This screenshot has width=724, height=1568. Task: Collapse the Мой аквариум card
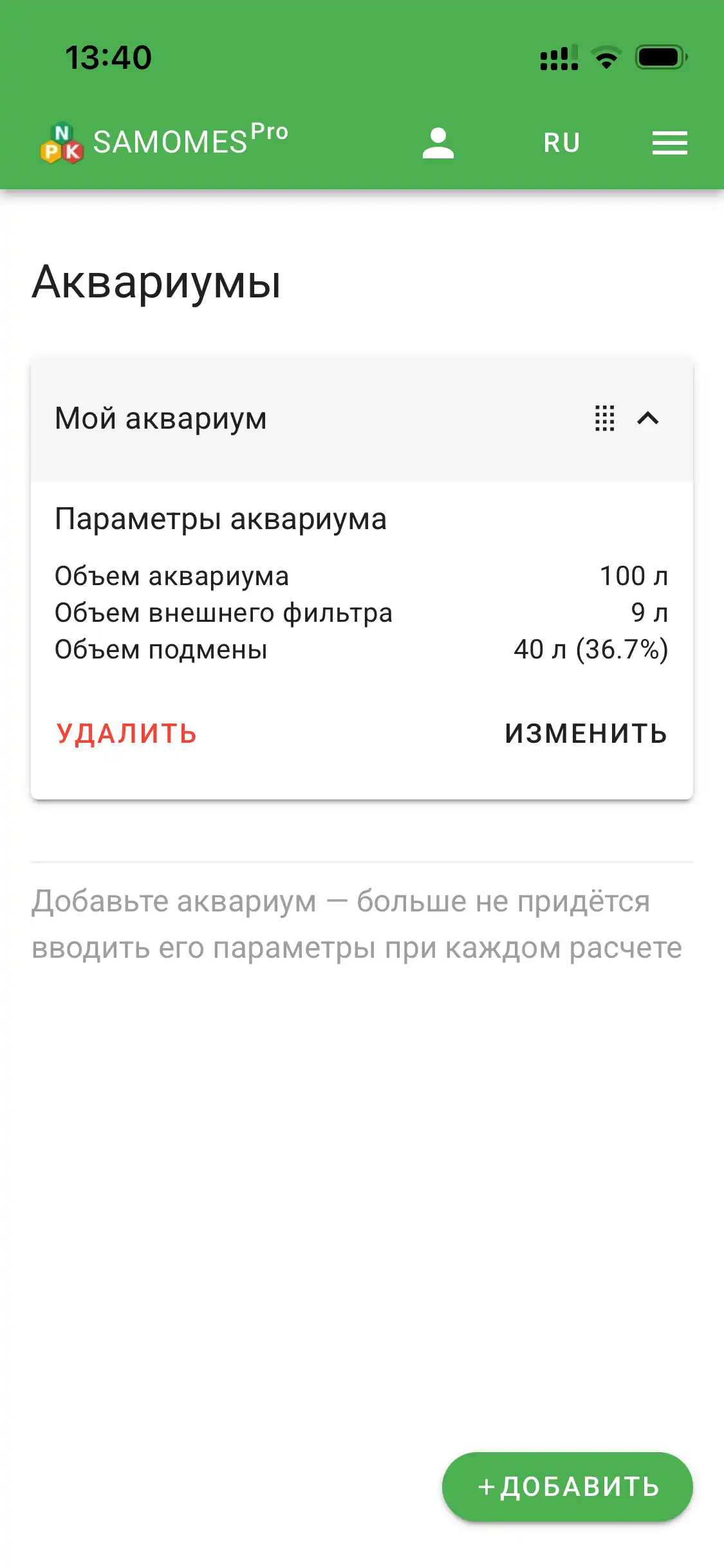coord(648,418)
